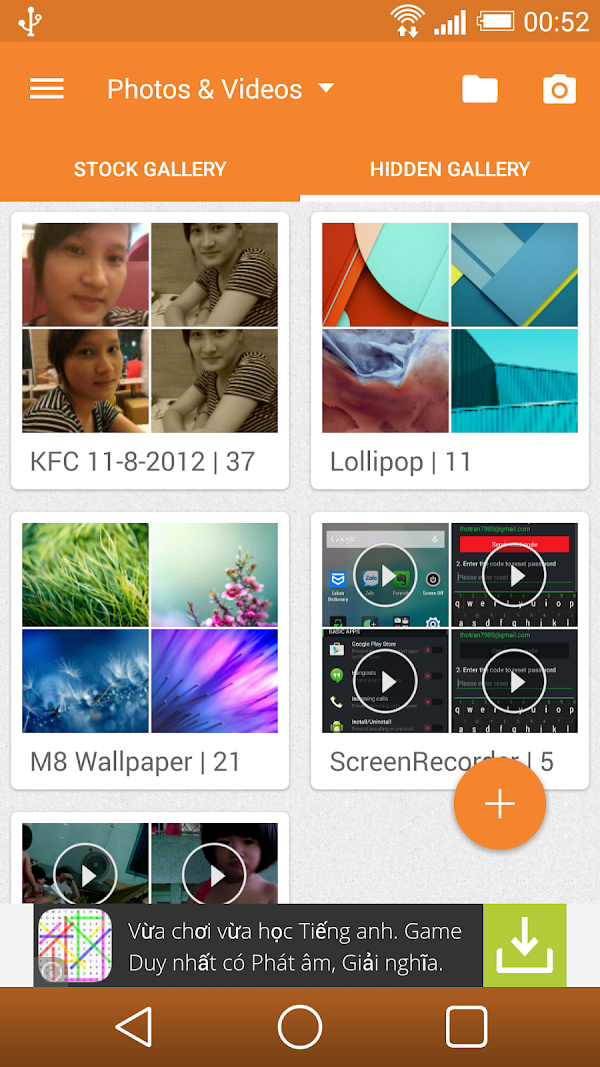
Task: Switch to the Stock Gallery tab
Action: [150, 169]
